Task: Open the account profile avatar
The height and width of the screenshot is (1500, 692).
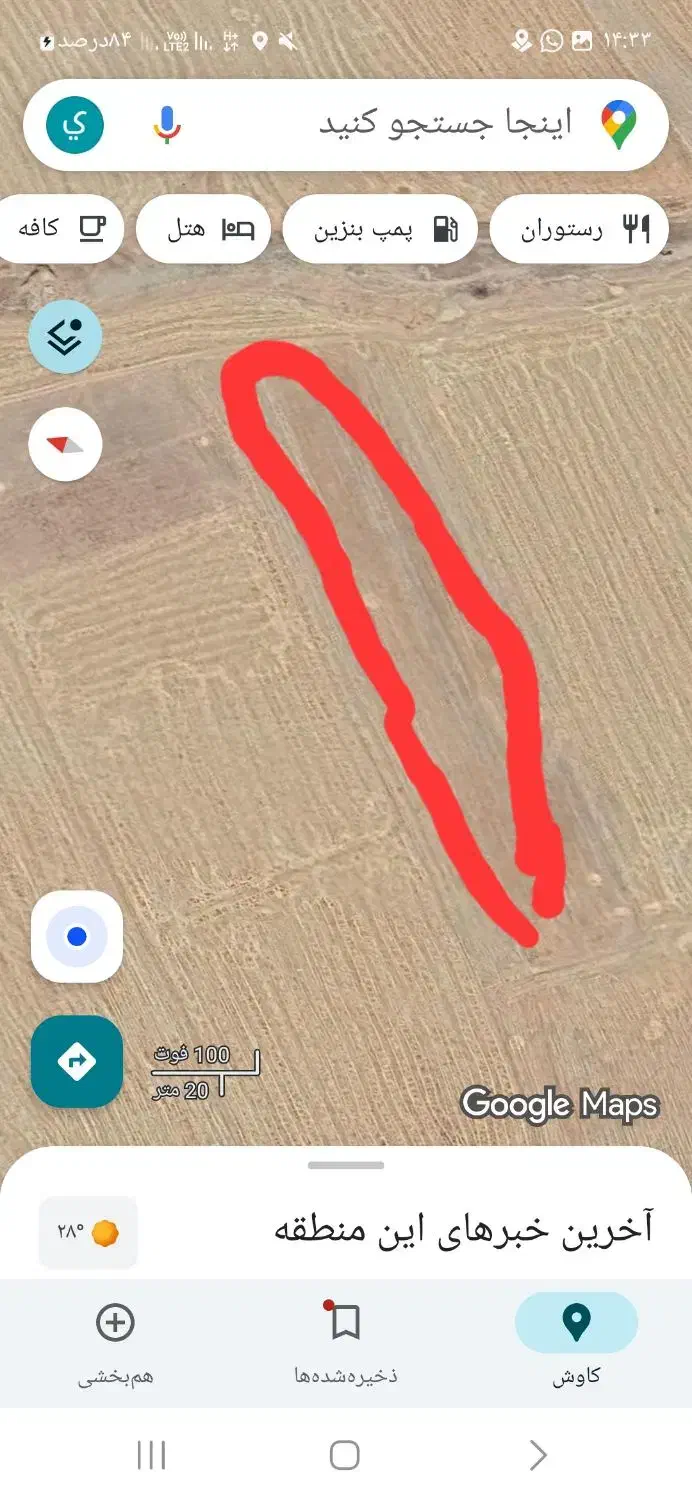Action: pyautogui.click(x=75, y=125)
